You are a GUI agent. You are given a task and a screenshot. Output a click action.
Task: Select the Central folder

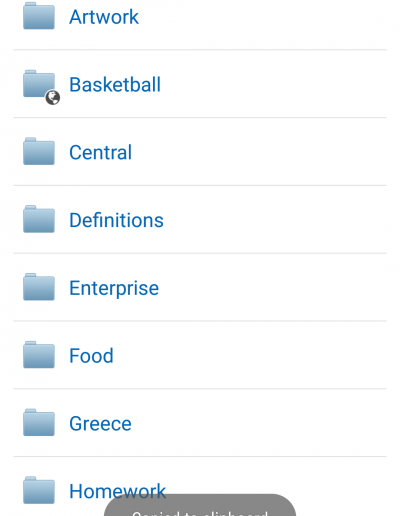coord(200,152)
